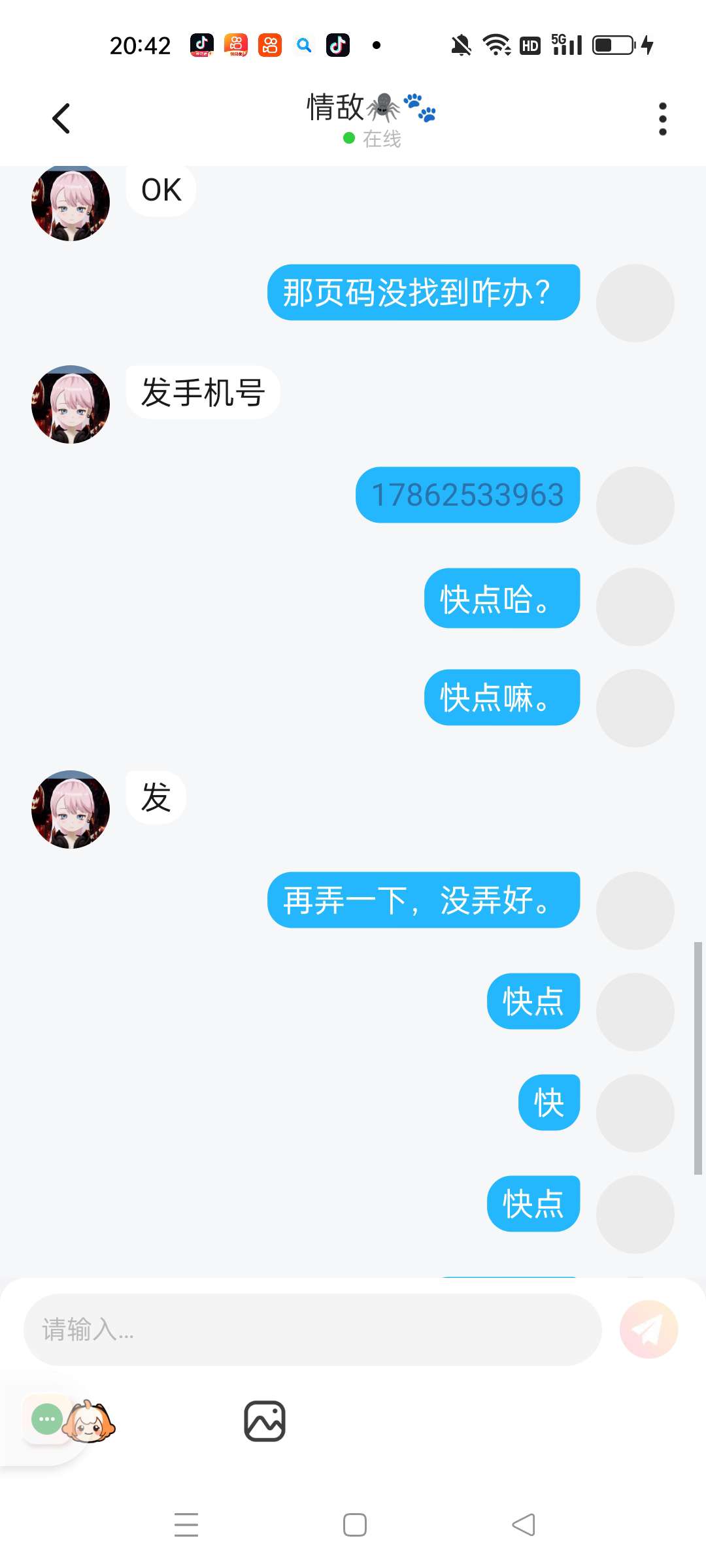Screen dimensions: 706x1568
Task: Tap the 请输入 message input field
Action: tap(312, 1330)
